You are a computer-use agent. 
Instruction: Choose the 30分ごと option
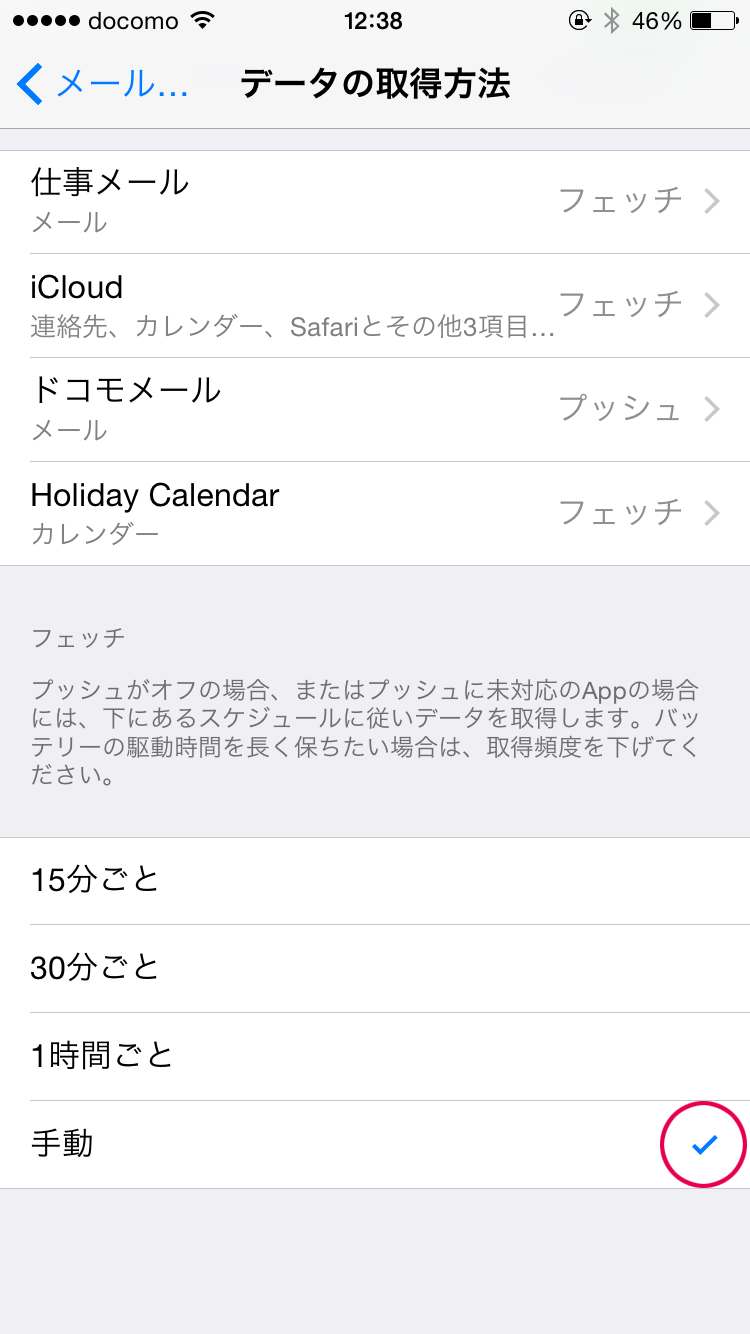pos(375,969)
